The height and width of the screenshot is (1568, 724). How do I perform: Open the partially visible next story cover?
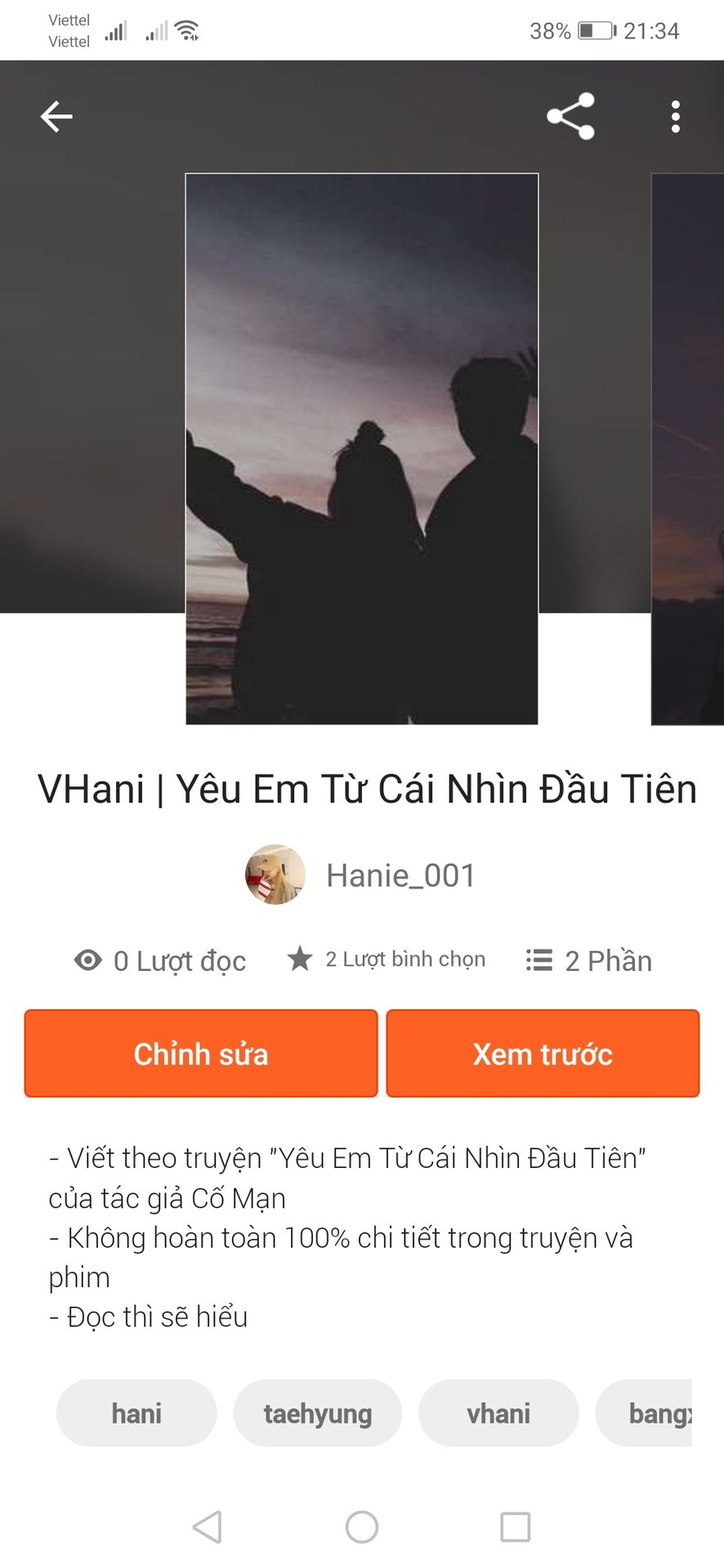688,449
